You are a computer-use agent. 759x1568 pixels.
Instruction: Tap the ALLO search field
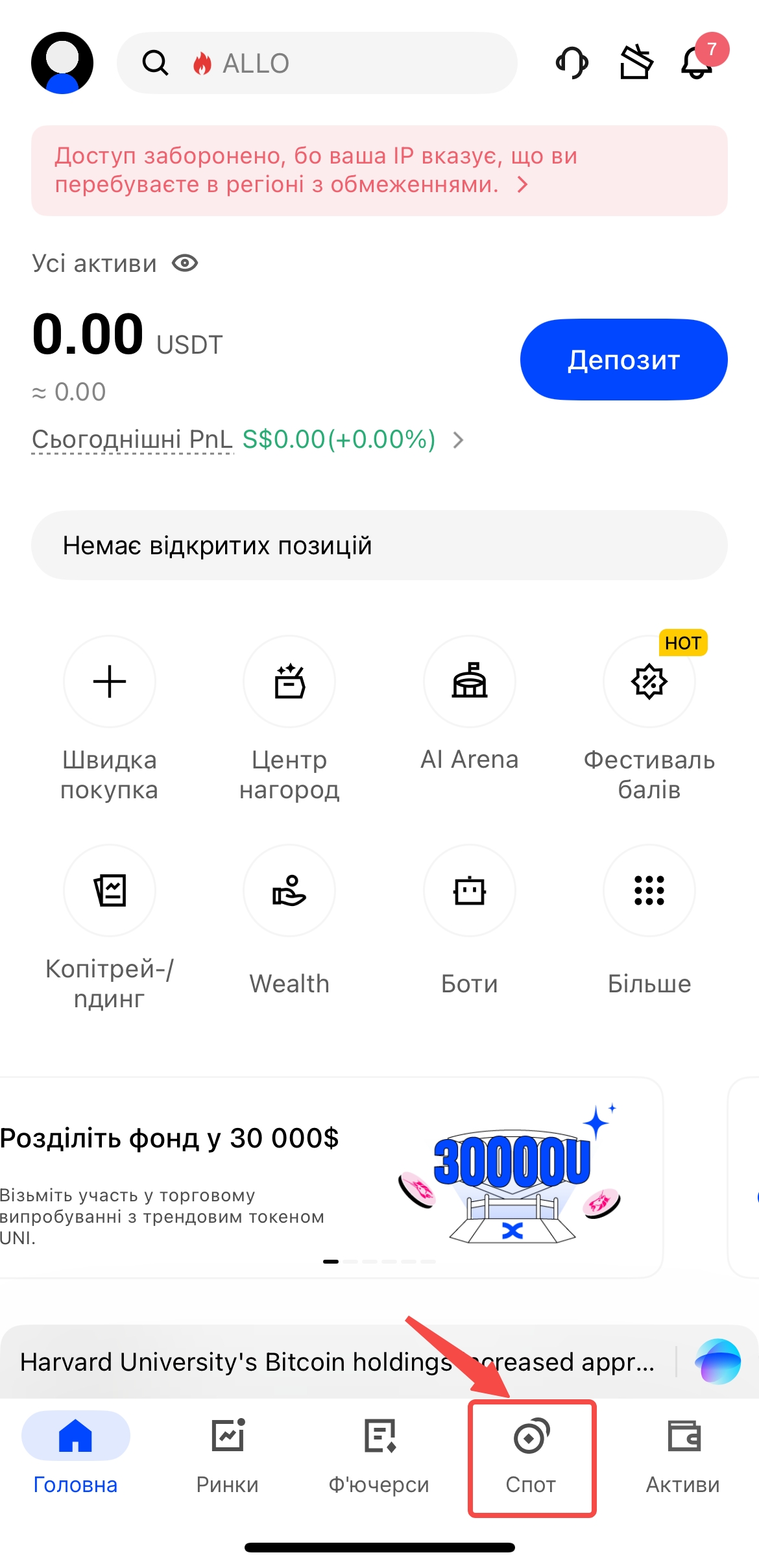pyautogui.click(x=317, y=63)
